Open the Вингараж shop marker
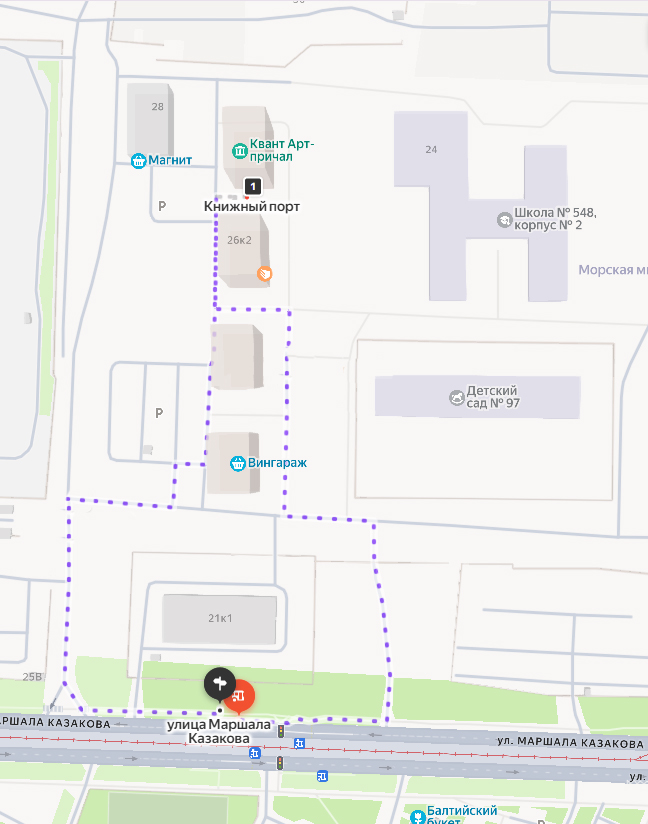 pos(238,463)
